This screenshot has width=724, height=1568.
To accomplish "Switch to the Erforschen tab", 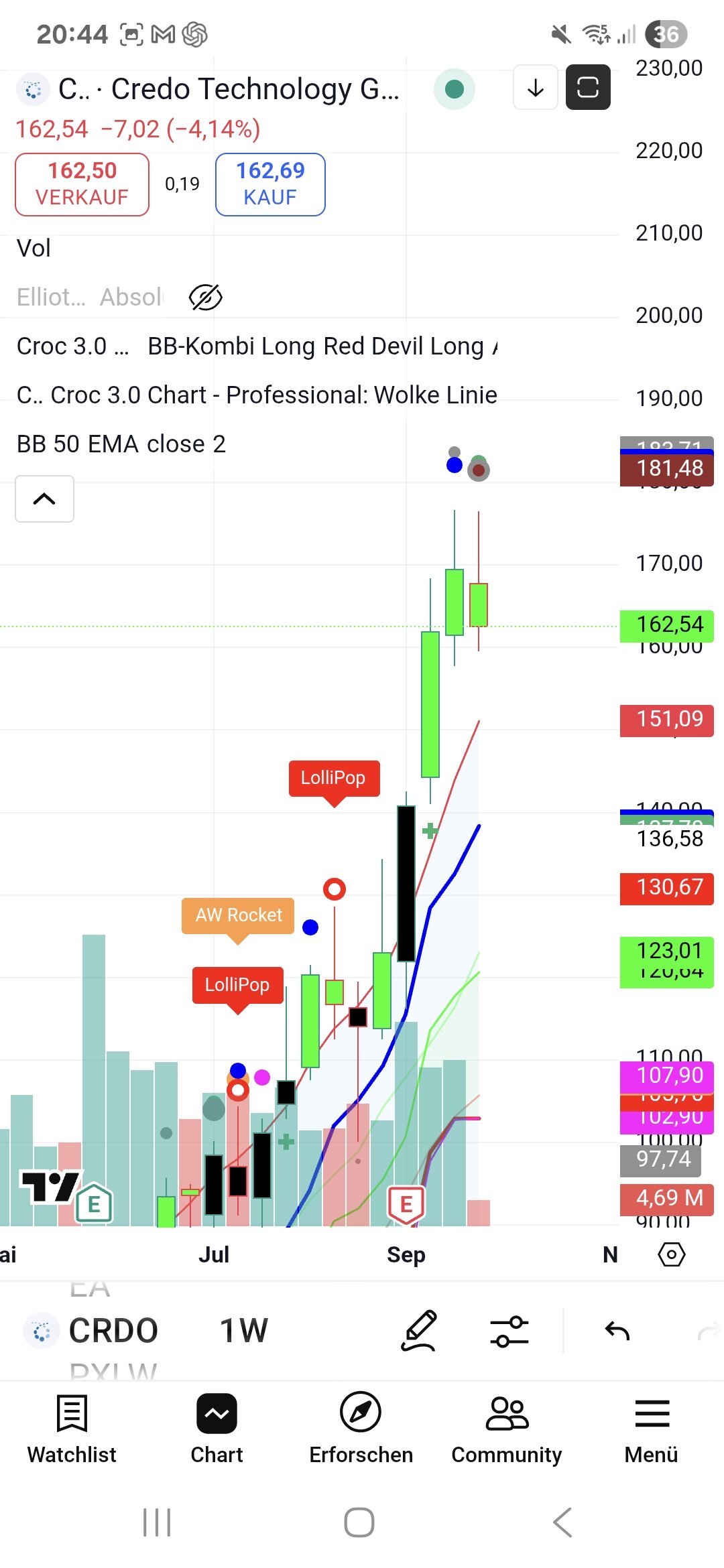I will click(x=361, y=1427).
